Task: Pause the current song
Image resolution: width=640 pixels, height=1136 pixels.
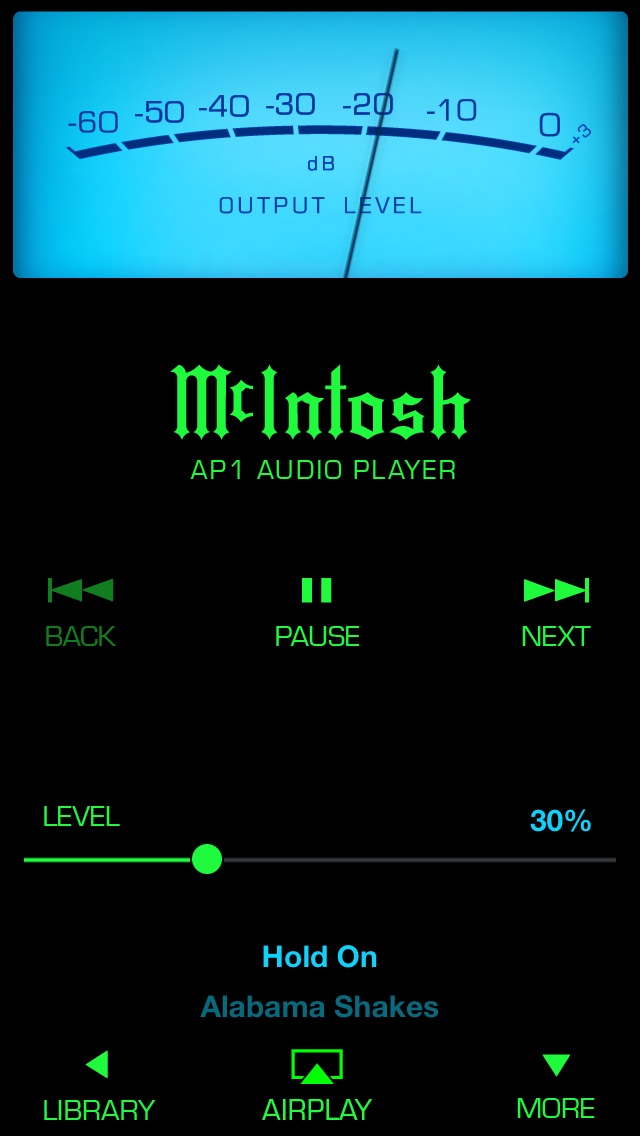Action: point(317,612)
